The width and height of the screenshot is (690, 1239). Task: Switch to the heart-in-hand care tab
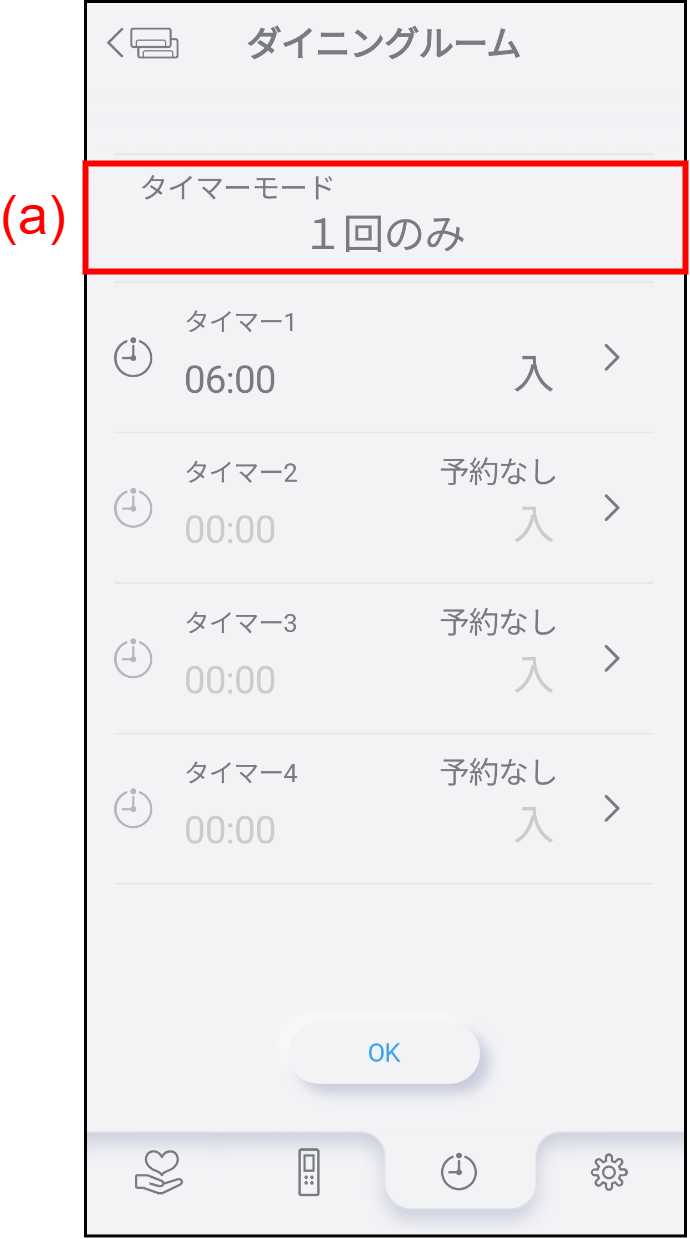tap(159, 1171)
